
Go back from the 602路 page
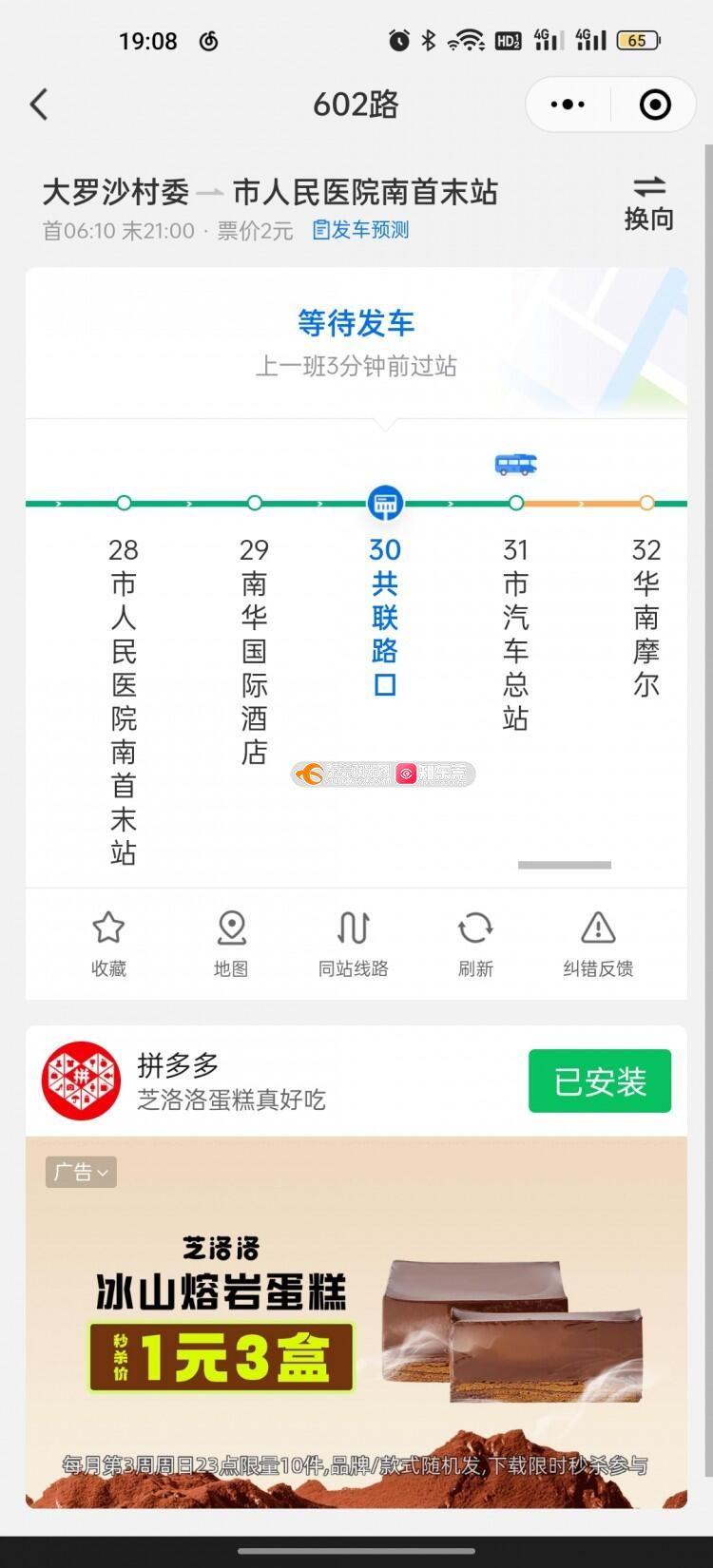point(39,105)
